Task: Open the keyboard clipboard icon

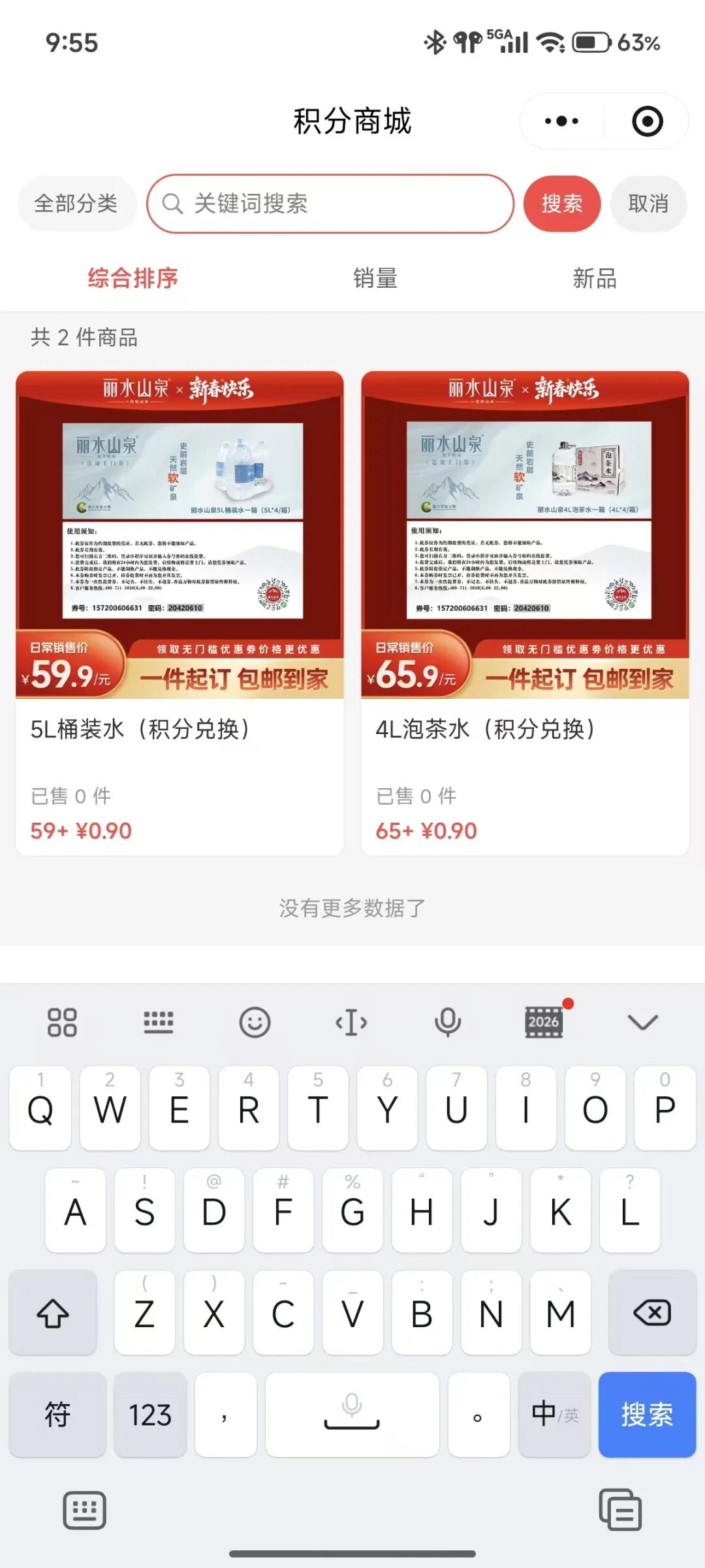Action: tap(619, 1510)
